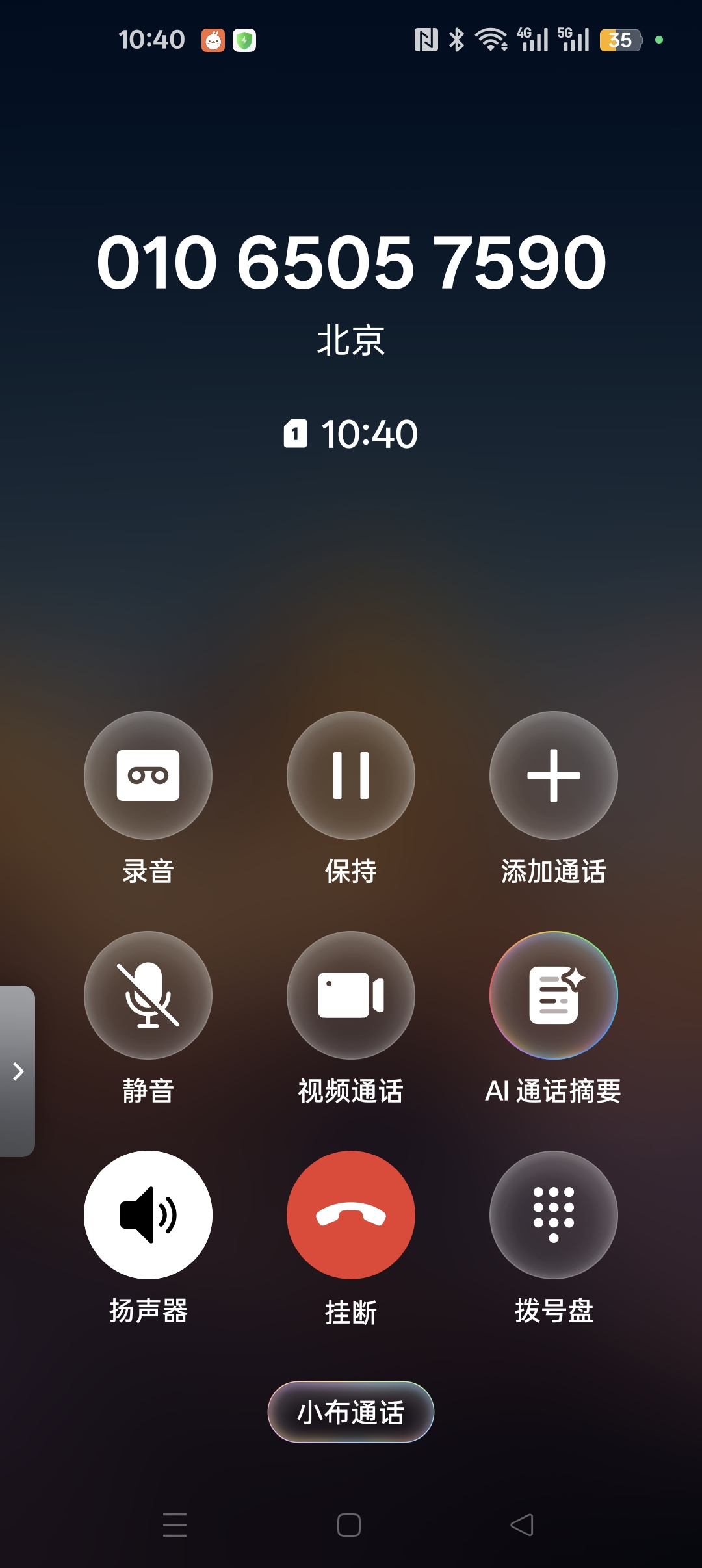Add another call (添加通话)
The height and width of the screenshot is (1568, 702).
(x=554, y=775)
